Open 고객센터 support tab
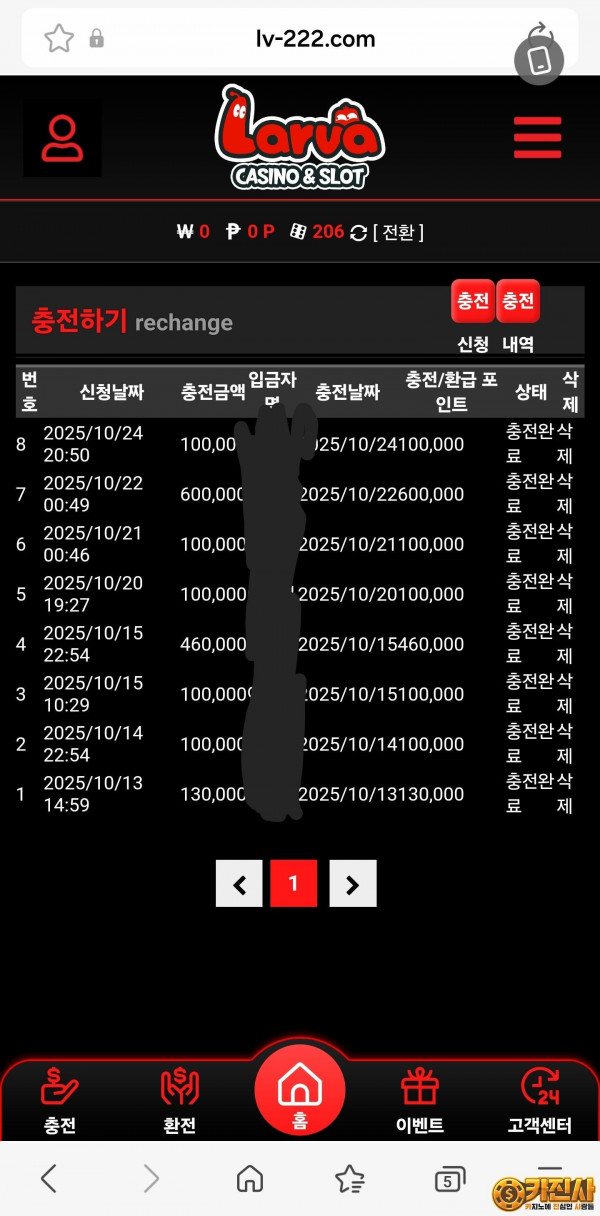The width and height of the screenshot is (600, 1216). click(x=539, y=1100)
